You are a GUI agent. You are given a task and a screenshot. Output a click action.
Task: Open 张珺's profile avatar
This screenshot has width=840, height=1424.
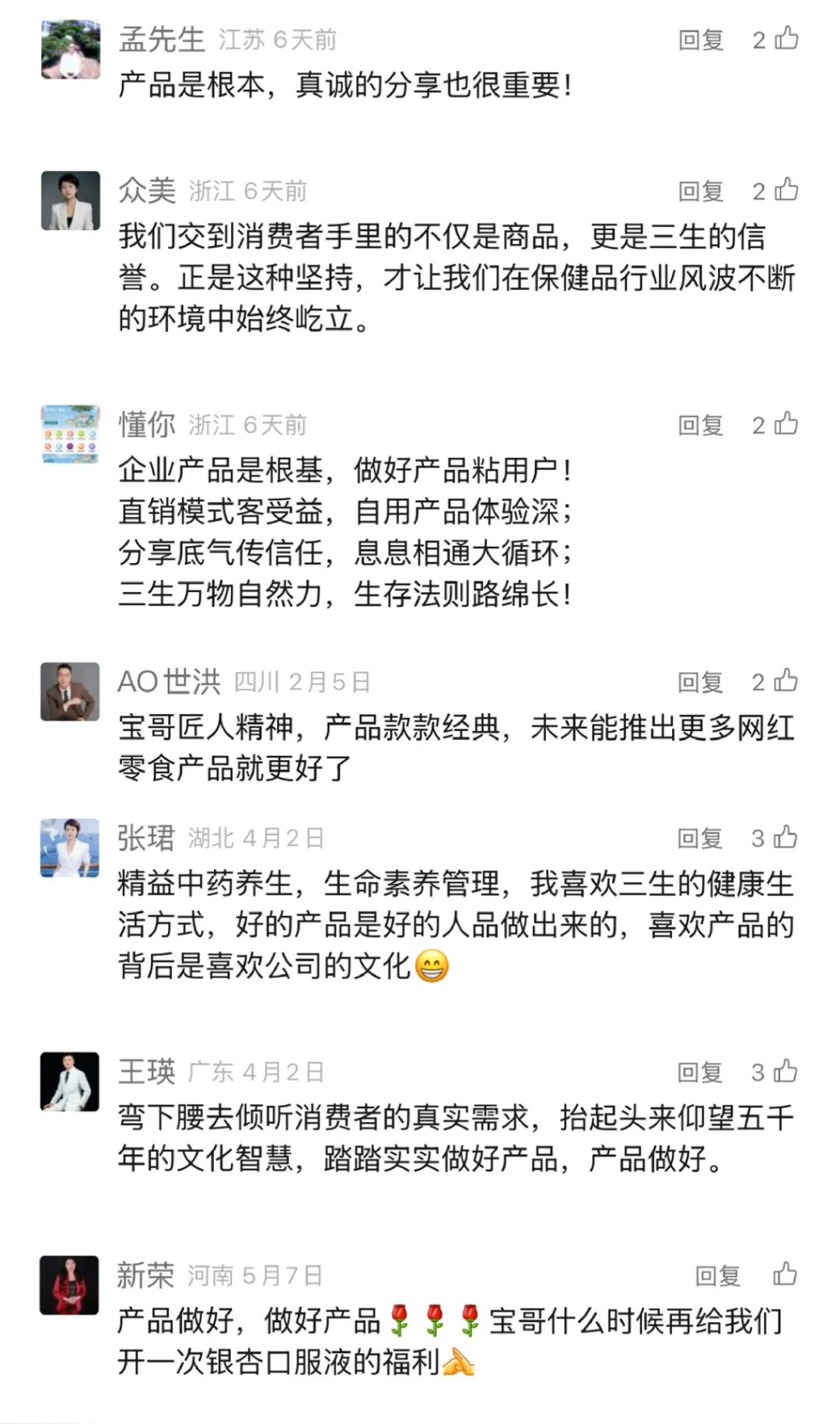pos(70,848)
